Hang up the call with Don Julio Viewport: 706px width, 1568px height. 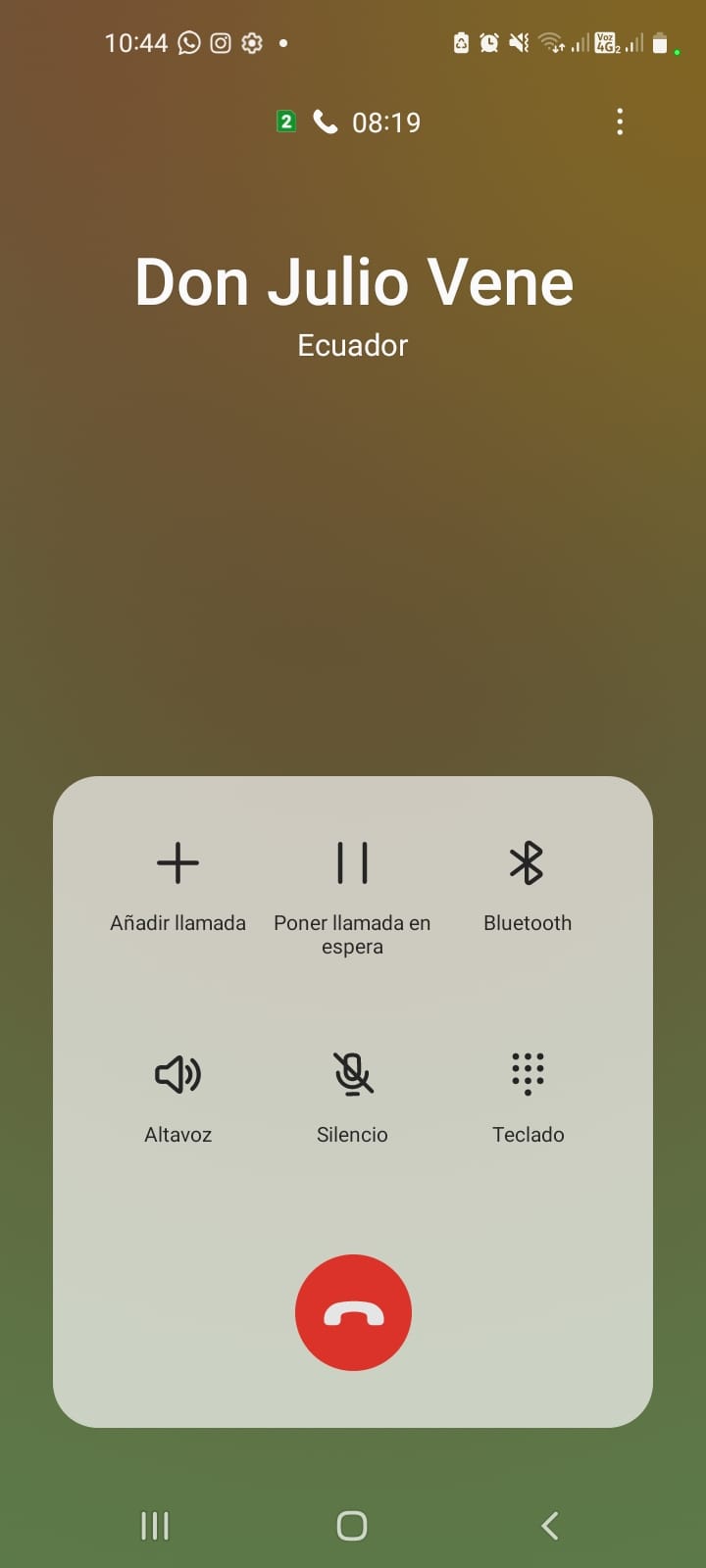(x=353, y=1312)
